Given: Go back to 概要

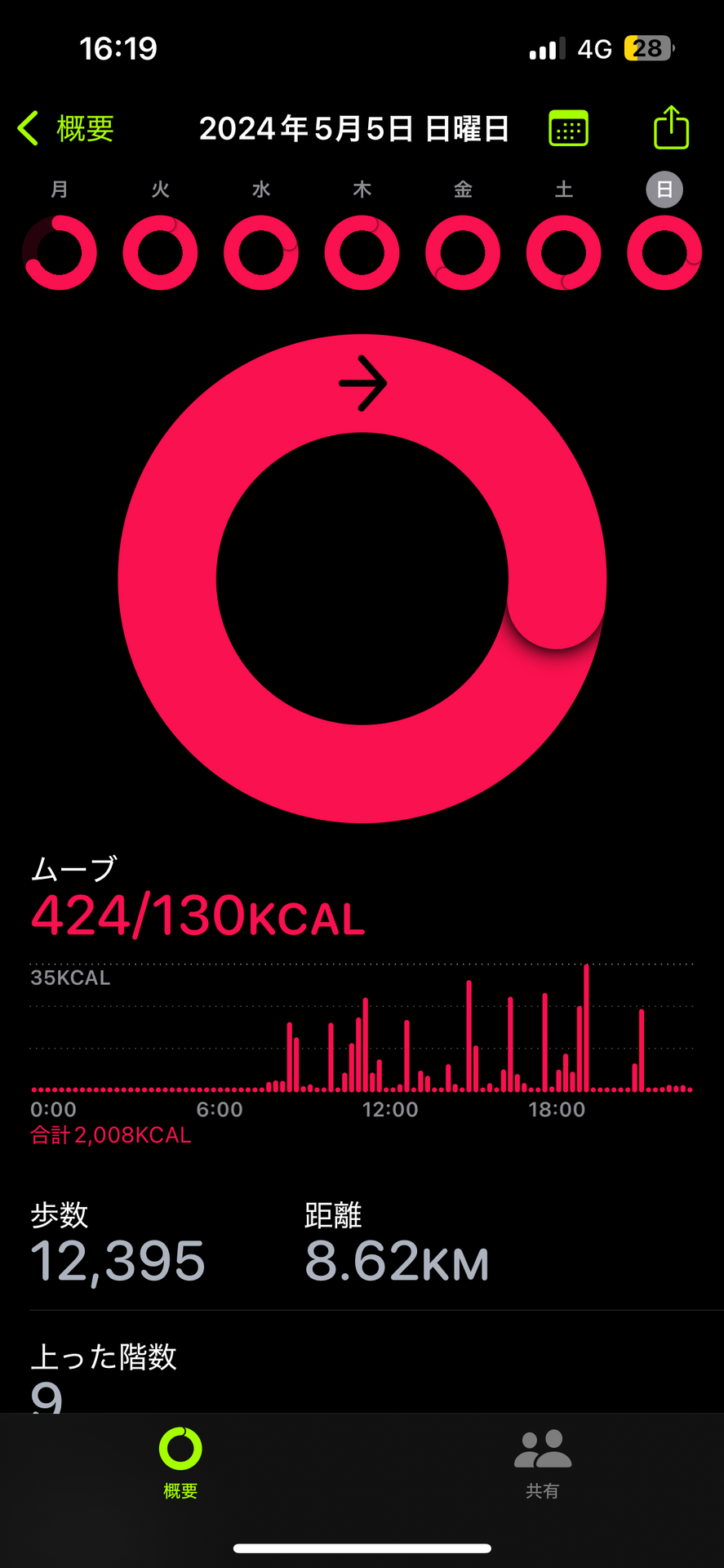Looking at the screenshot, I should (65, 129).
